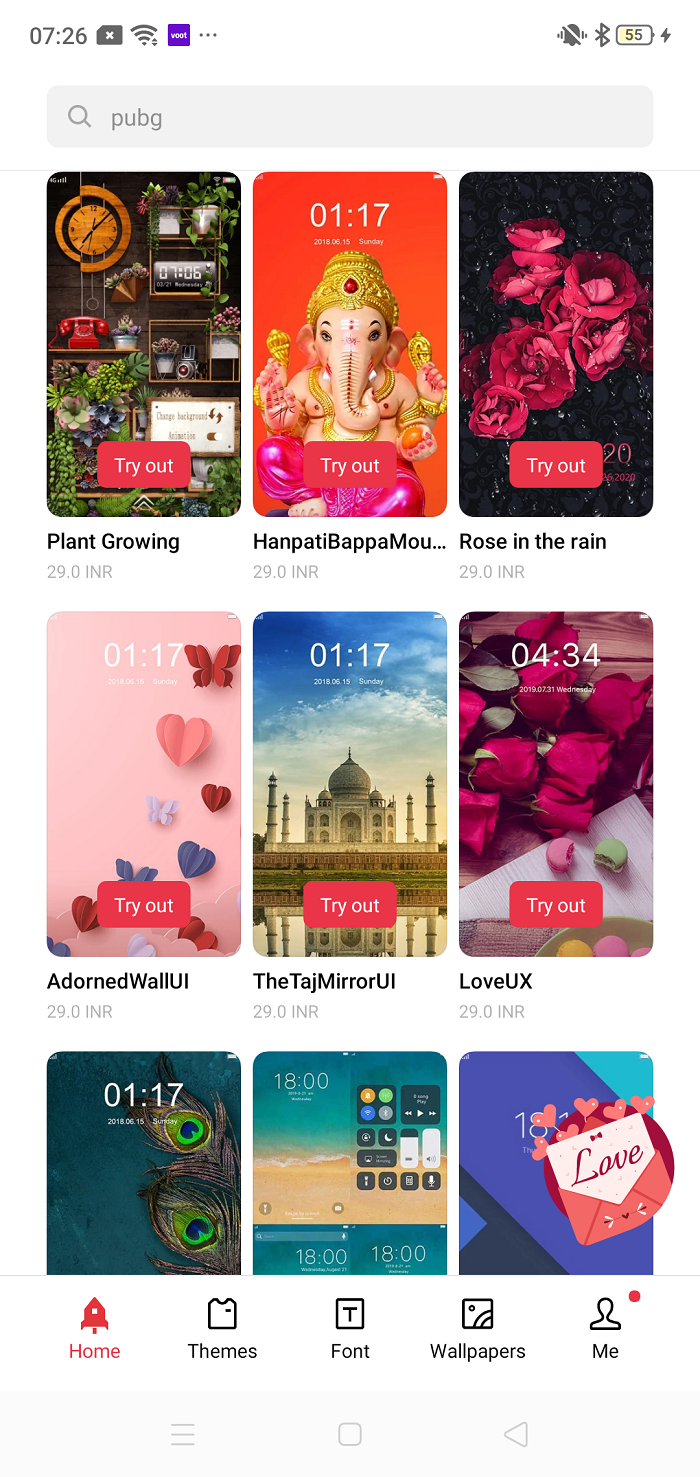The height and width of the screenshot is (1477, 700).
Task: Tap the floating Love envelope sticker
Action: pos(607,1165)
